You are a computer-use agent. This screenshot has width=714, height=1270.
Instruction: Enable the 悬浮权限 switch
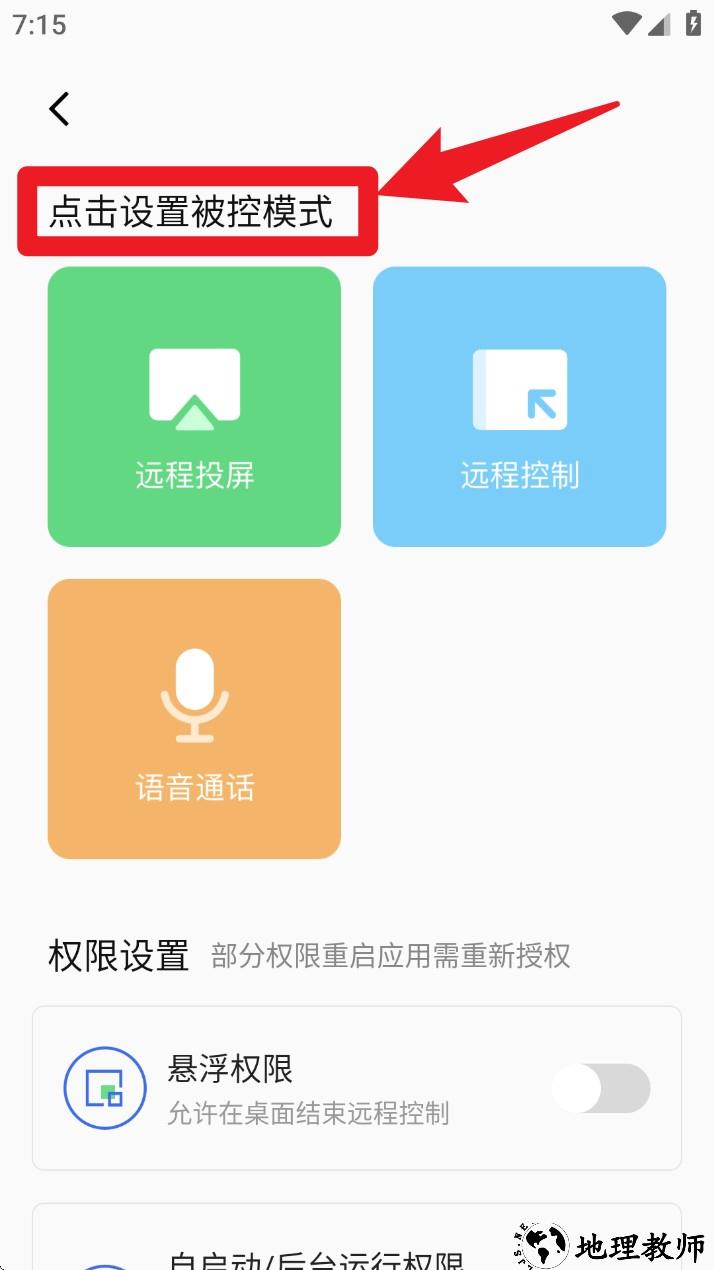tap(600, 1089)
